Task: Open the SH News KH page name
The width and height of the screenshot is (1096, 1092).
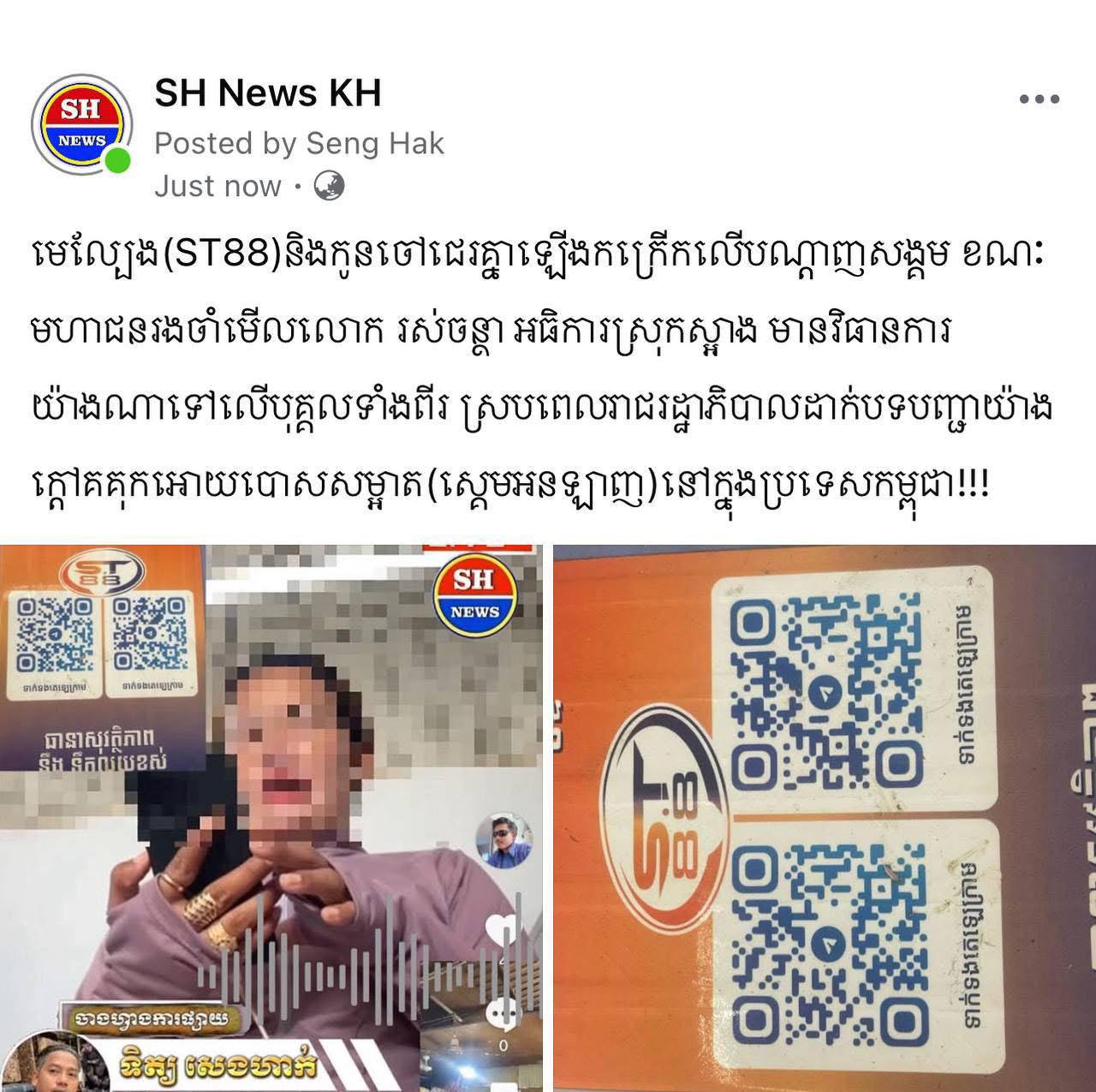Action: [267, 93]
